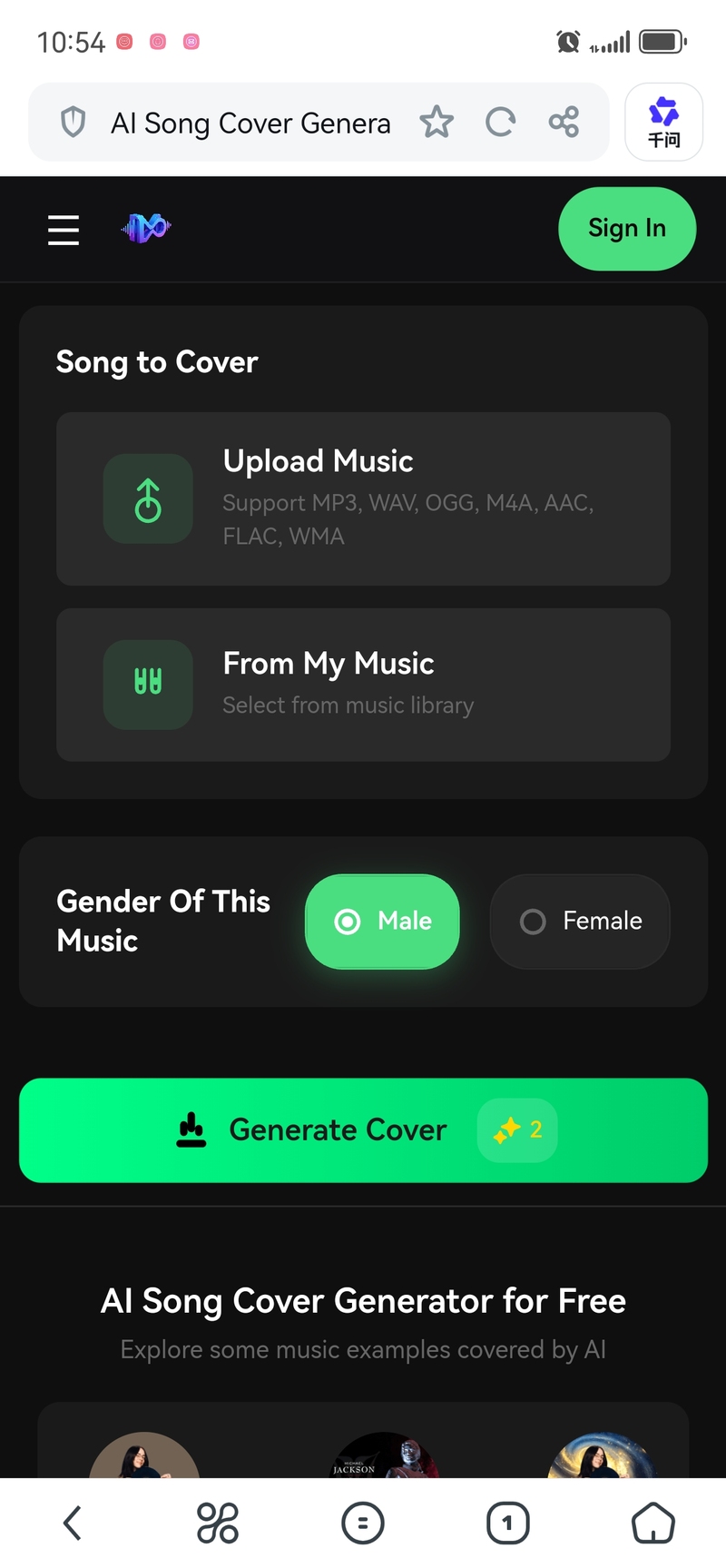Tap the Sign In button
The width and height of the screenshot is (726, 1568).
pyautogui.click(x=627, y=229)
